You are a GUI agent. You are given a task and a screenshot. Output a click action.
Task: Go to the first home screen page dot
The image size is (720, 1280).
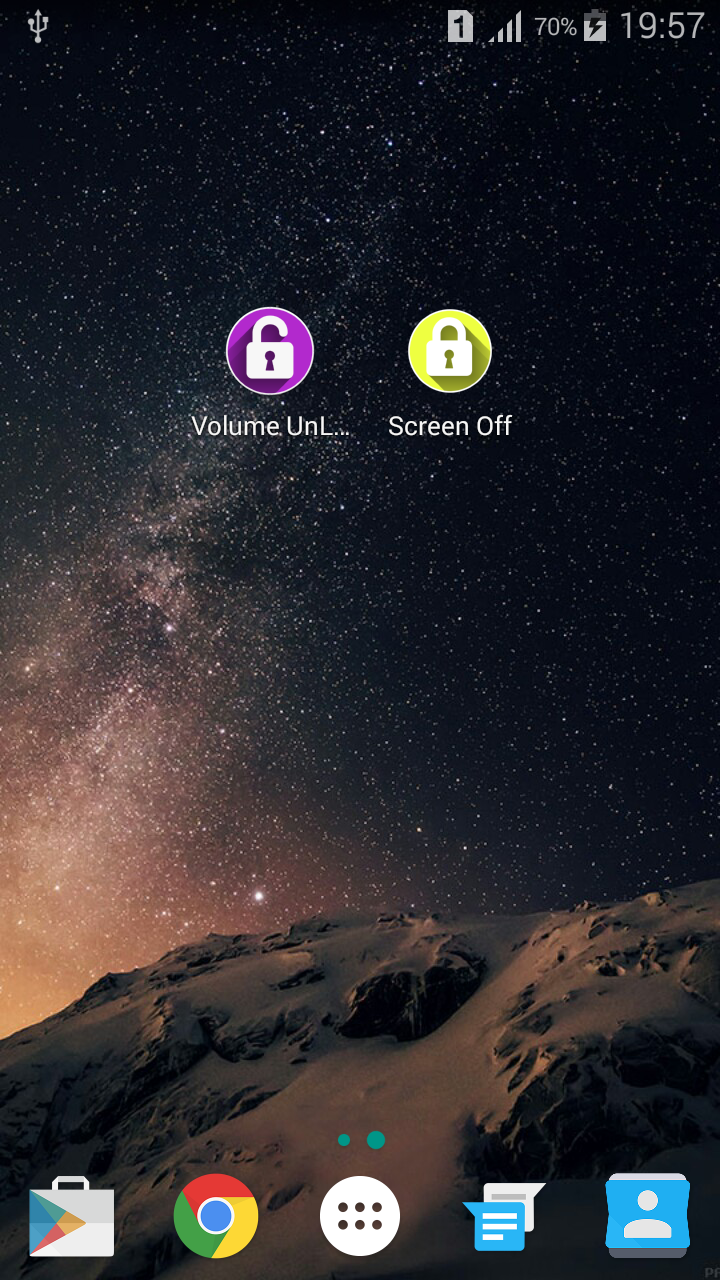tap(344, 1140)
